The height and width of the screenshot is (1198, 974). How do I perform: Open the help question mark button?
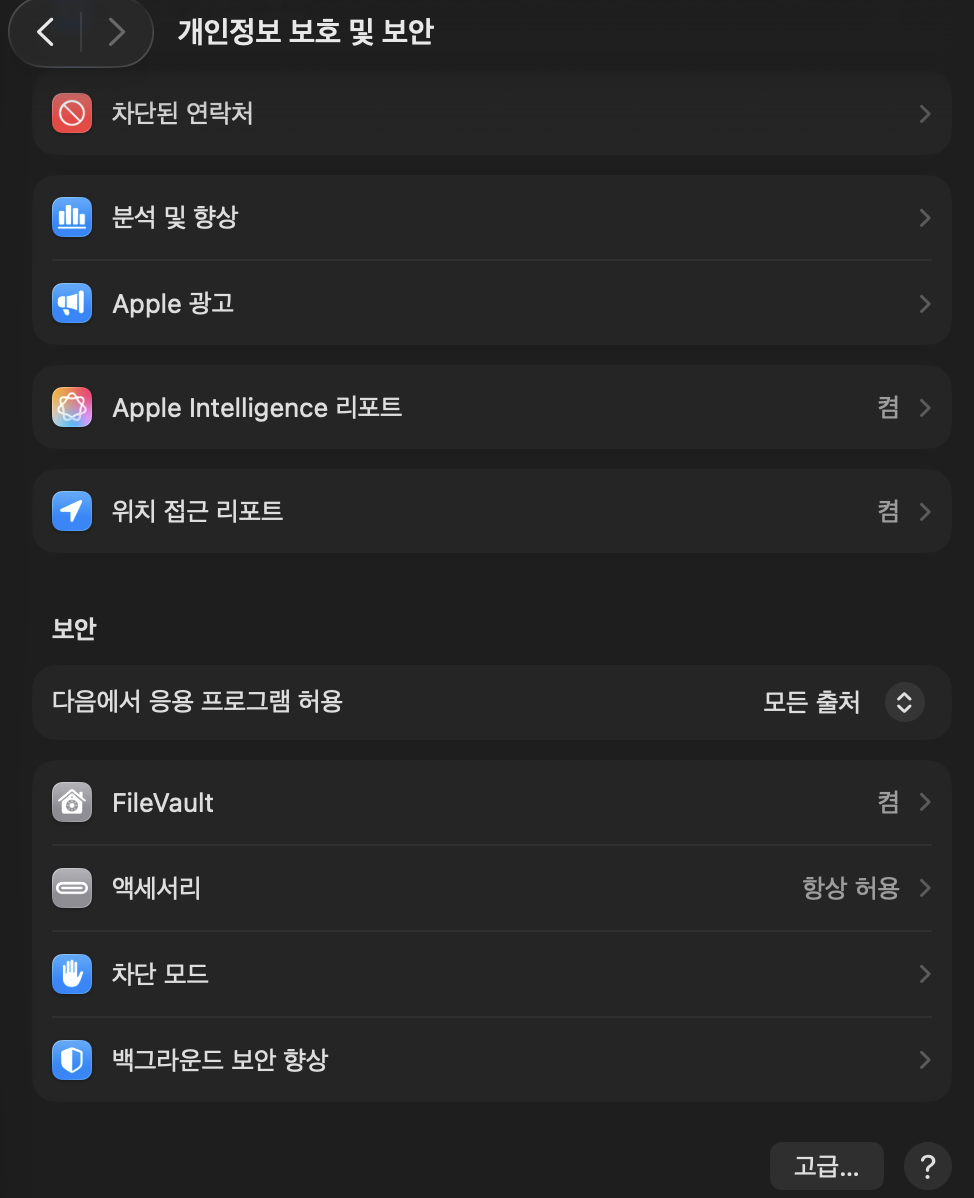coord(927,1166)
